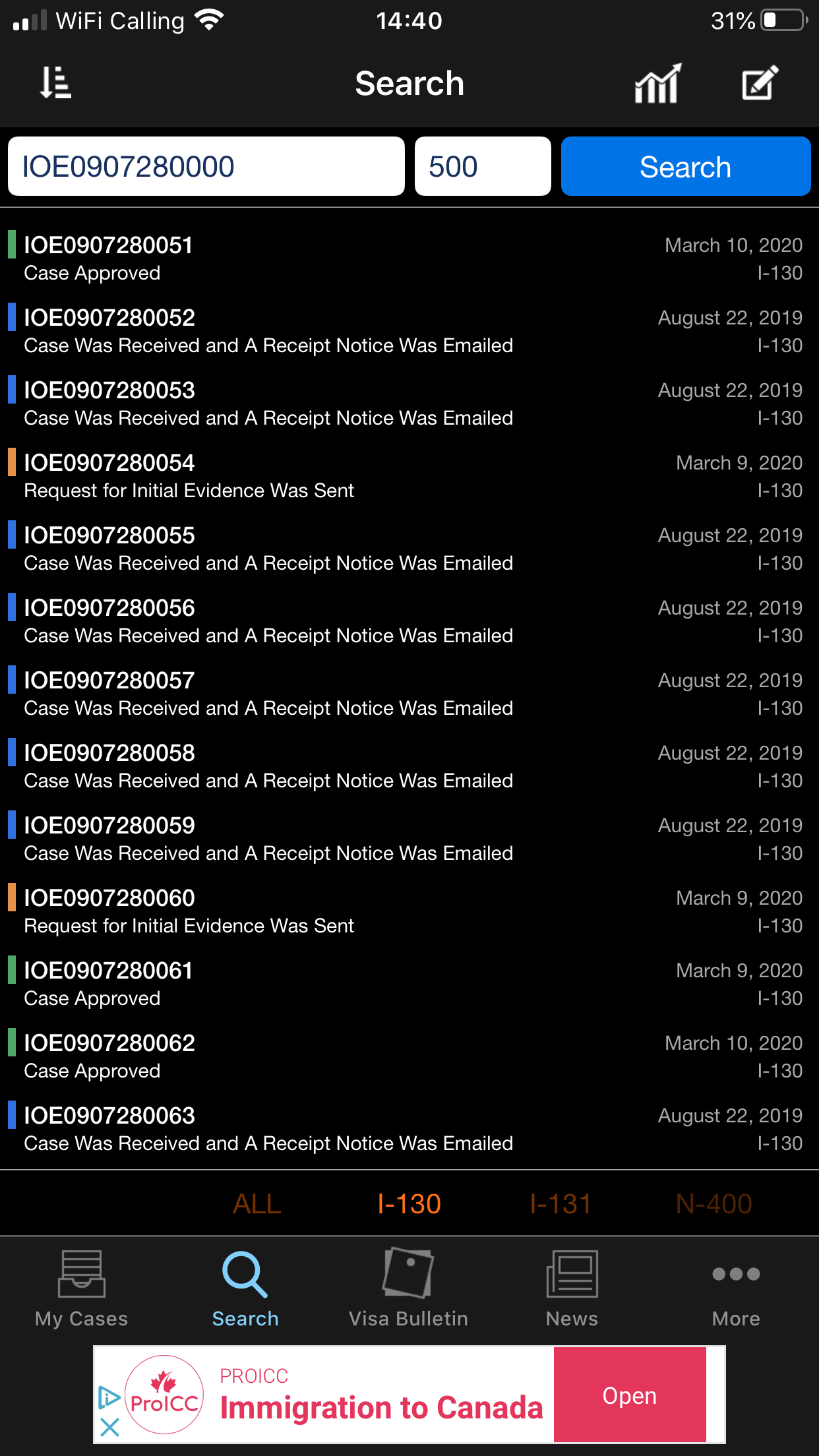Filter results by N-400
819x1456 pixels.
tap(714, 1203)
